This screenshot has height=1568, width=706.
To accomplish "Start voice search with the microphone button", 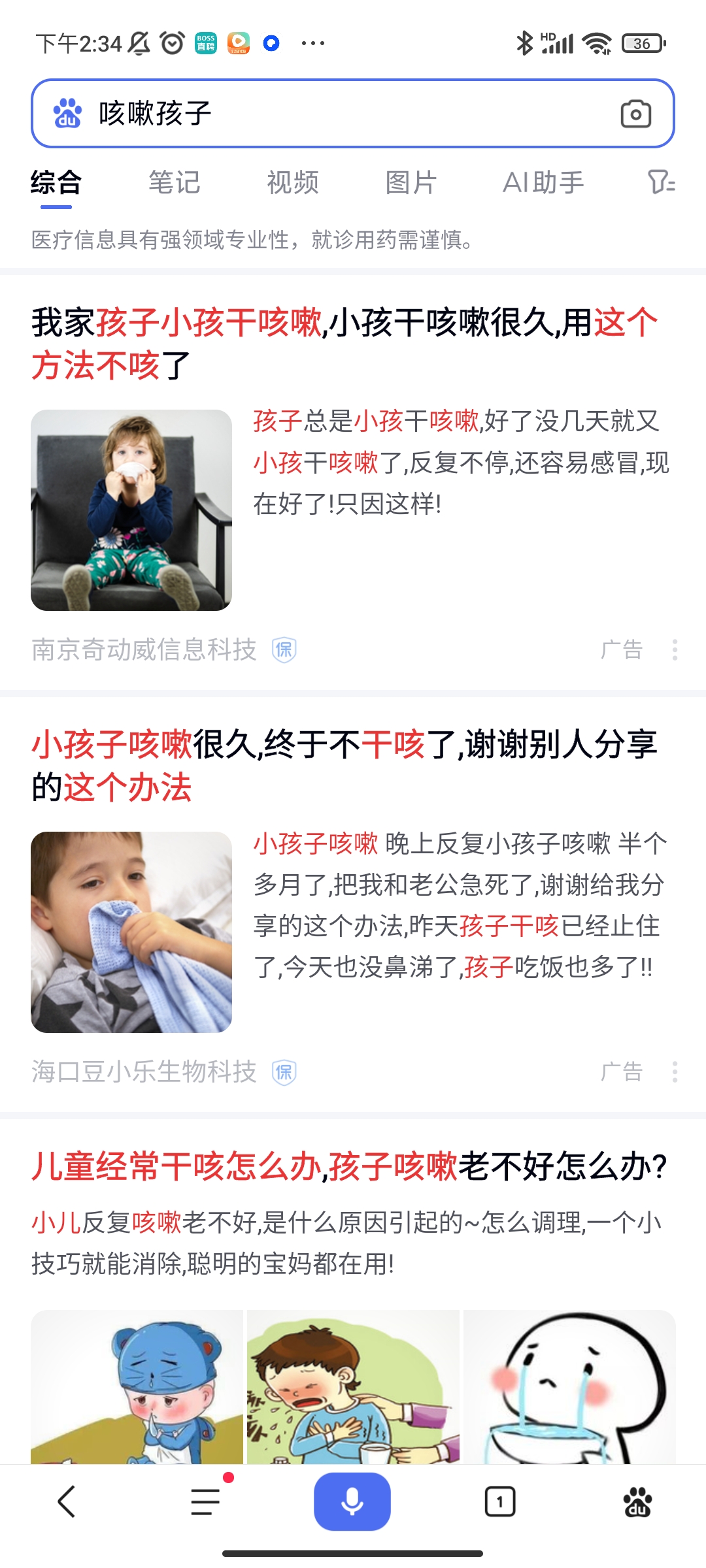I will pos(352,1501).
